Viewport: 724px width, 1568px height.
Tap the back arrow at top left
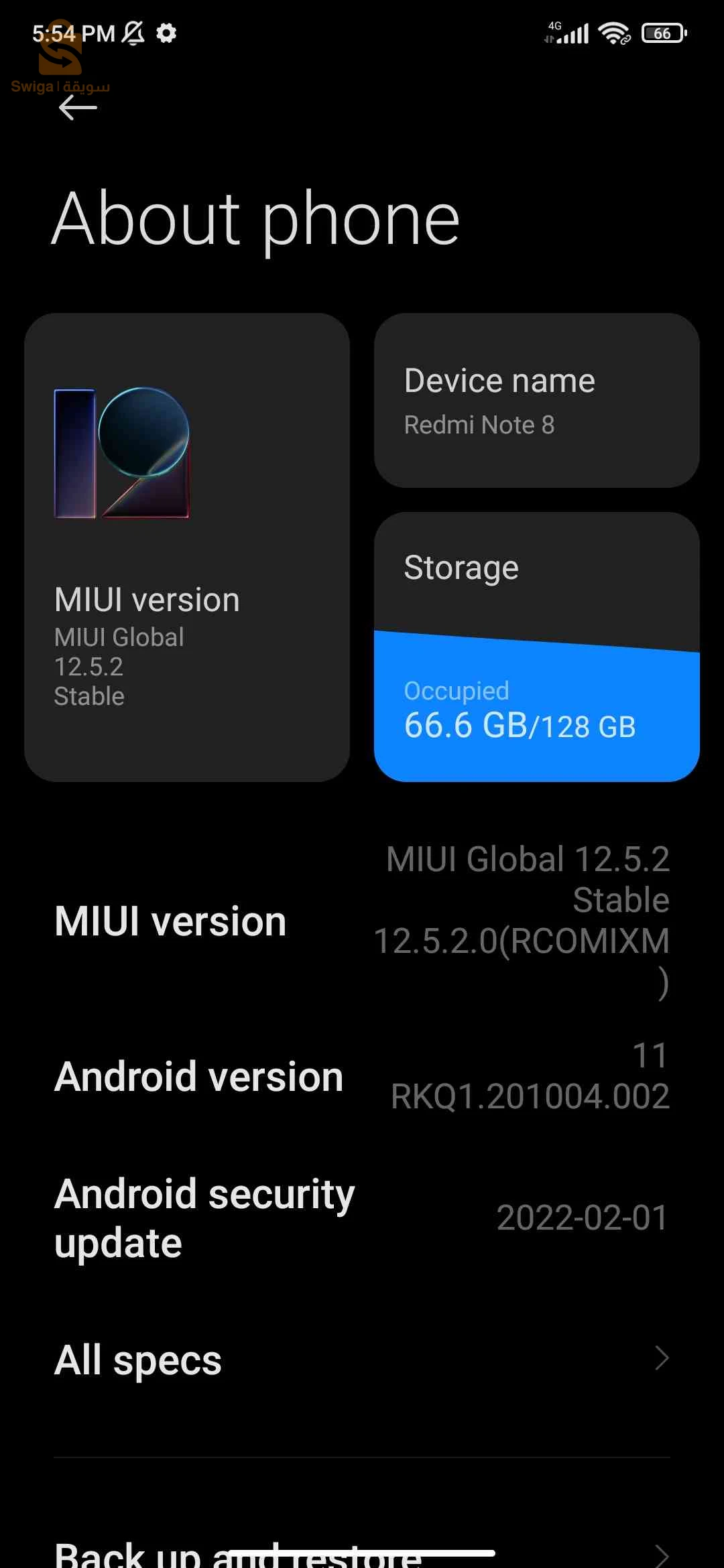click(77, 107)
